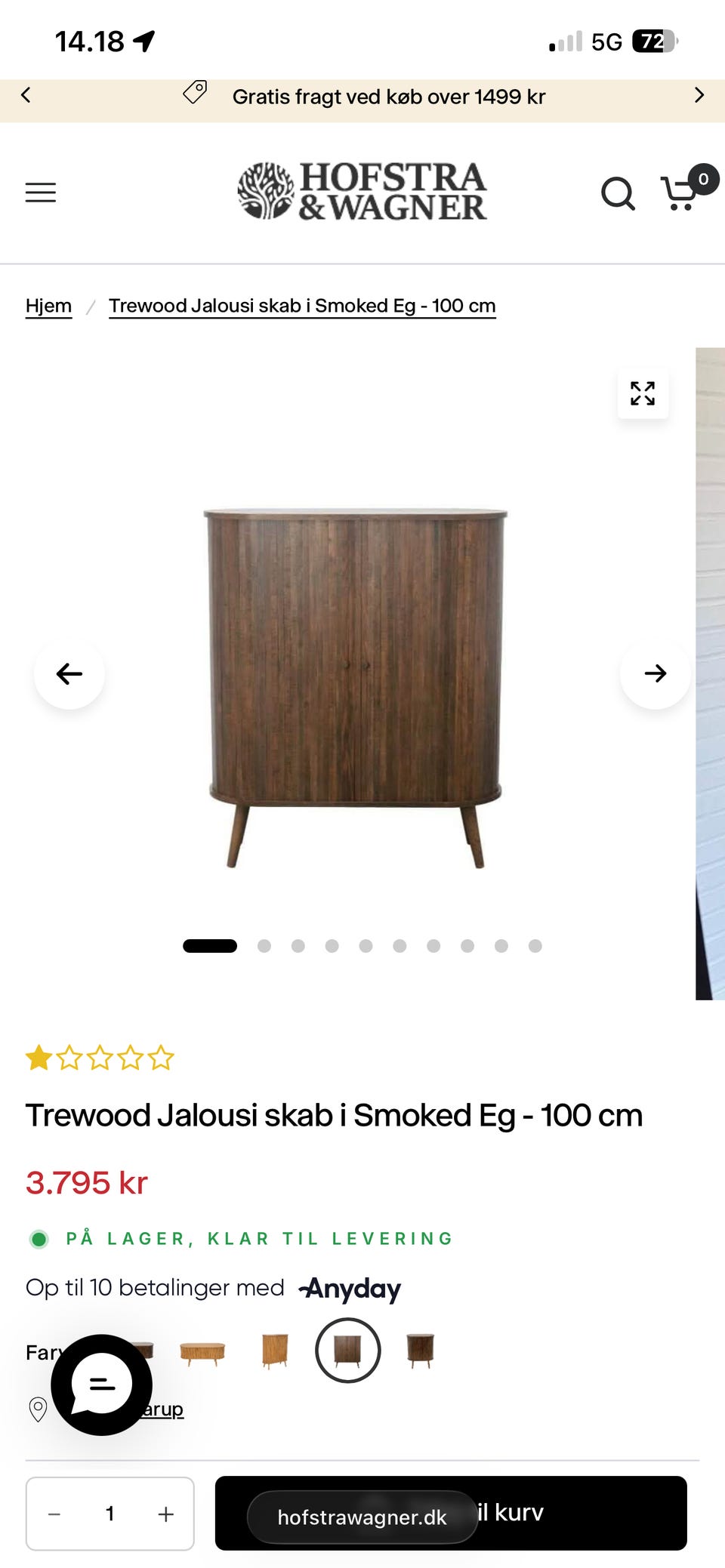Show previous promo banner message

click(26, 95)
